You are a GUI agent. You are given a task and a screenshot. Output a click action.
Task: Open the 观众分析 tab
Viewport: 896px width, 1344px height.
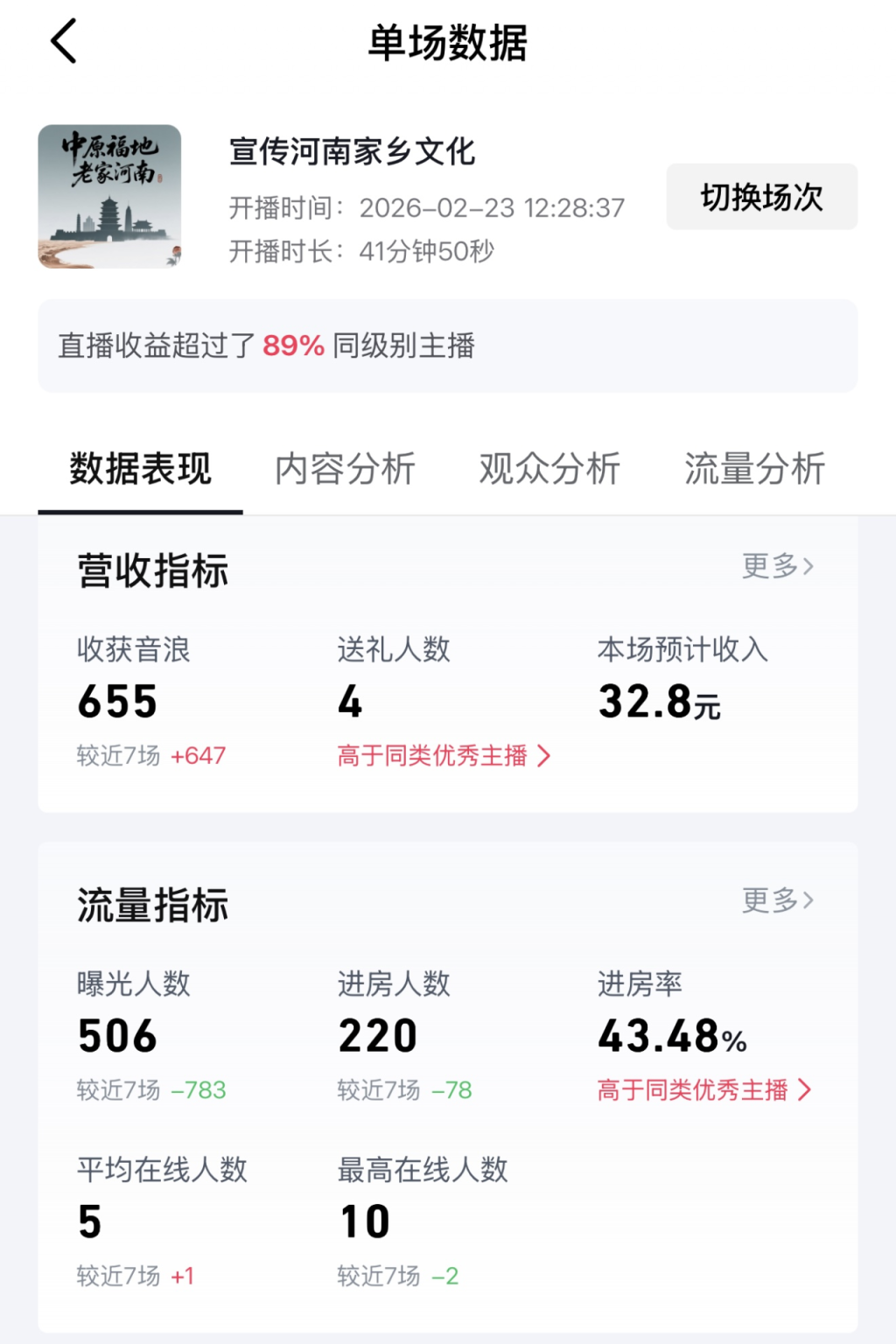click(549, 469)
